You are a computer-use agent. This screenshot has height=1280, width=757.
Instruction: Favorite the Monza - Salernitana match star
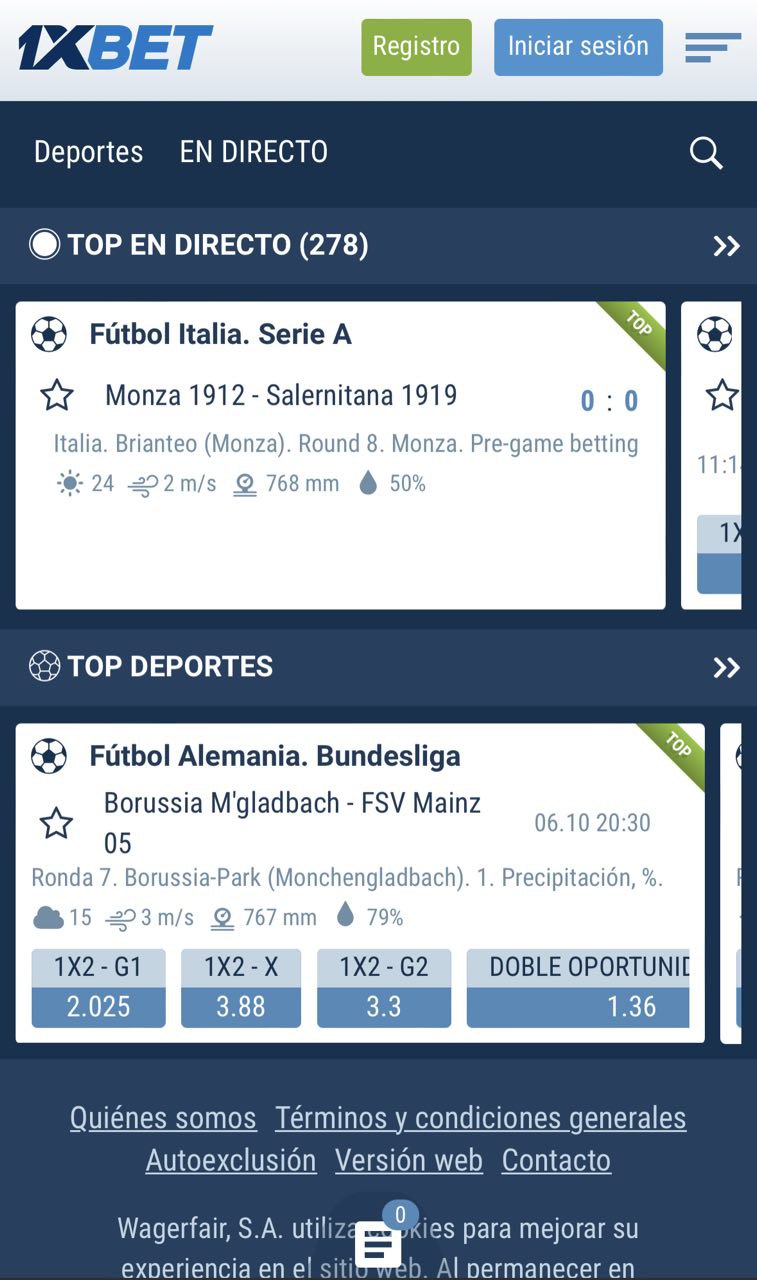click(x=57, y=396)
